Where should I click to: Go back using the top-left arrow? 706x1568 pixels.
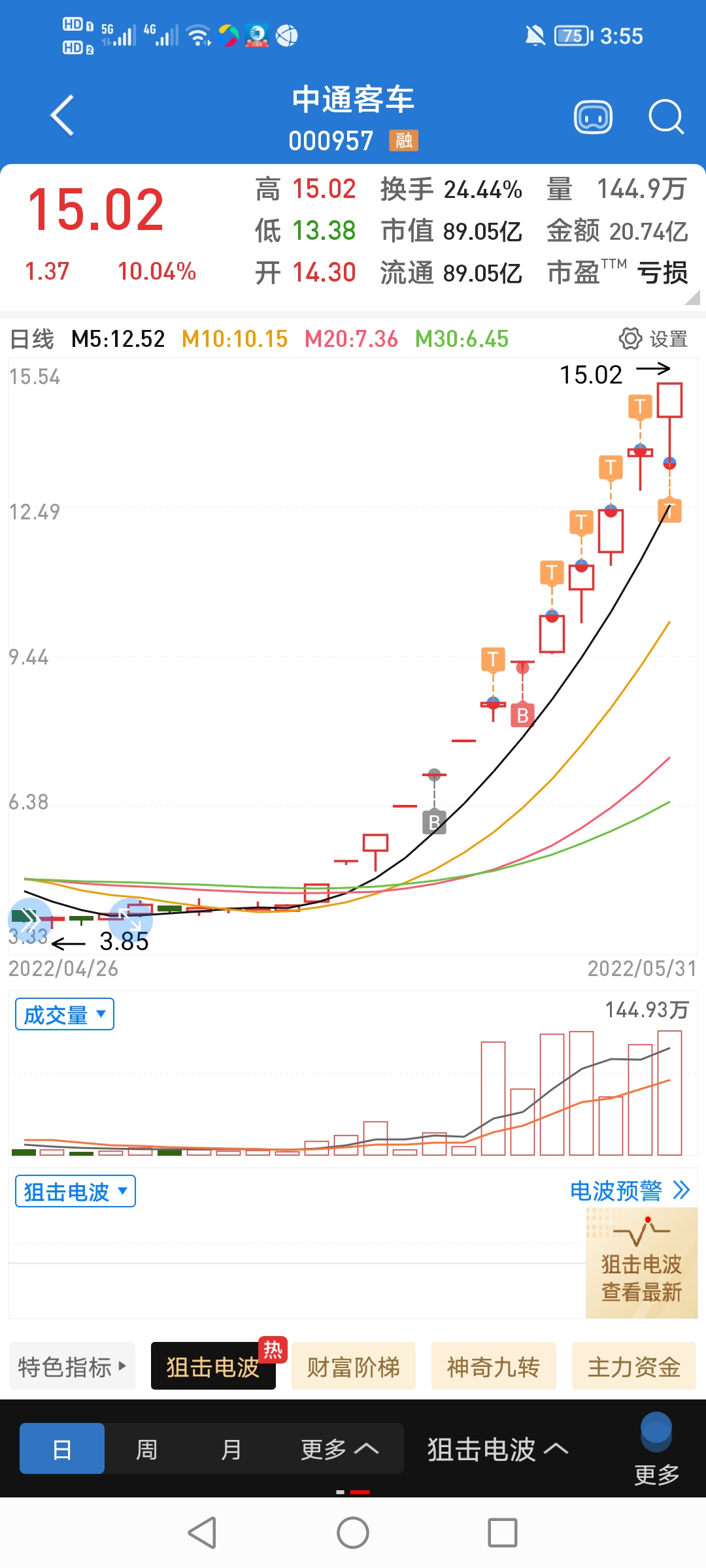click(62, 116)
